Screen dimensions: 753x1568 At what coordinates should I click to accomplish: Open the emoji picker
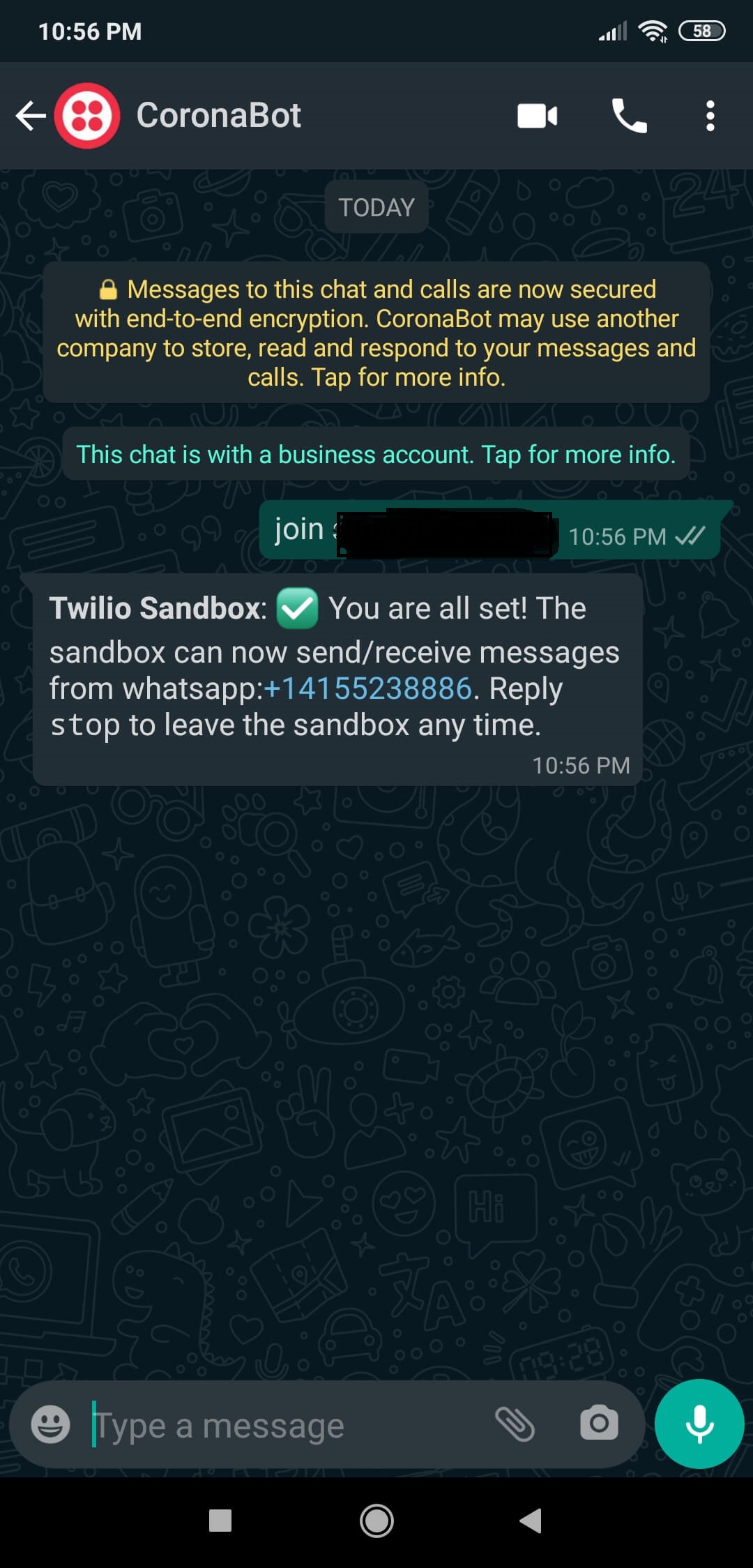(x=50, y=1424)
